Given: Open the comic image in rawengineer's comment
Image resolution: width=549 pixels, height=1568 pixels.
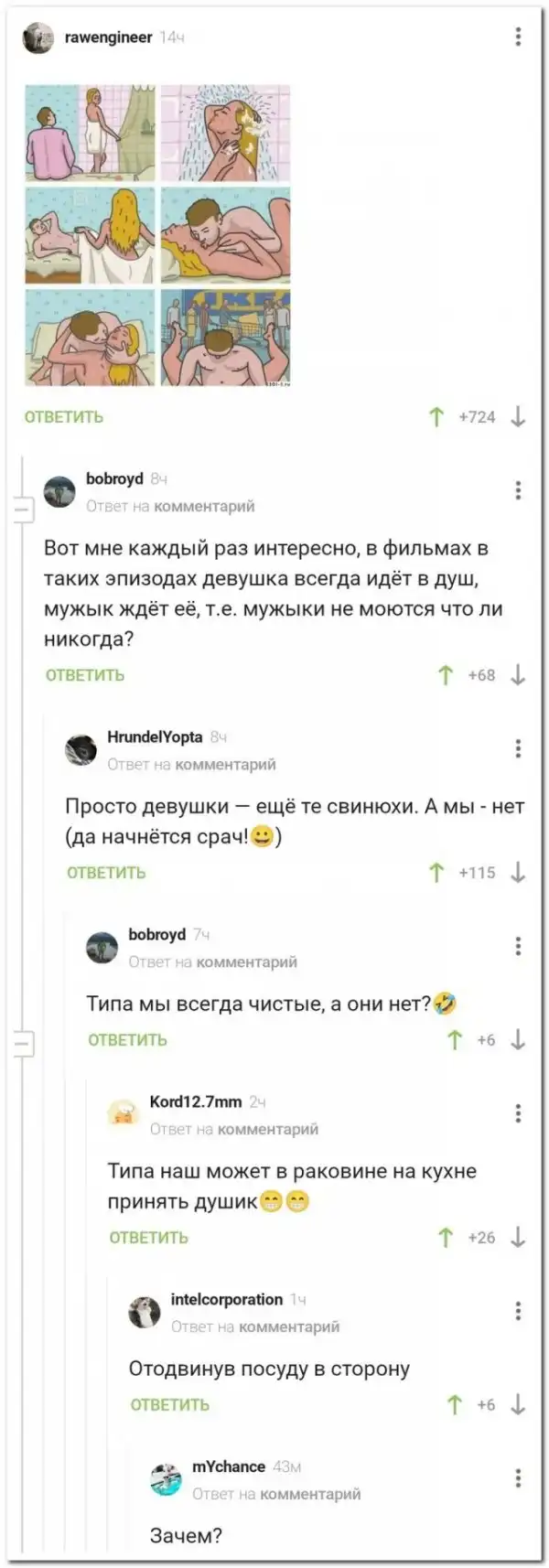Looking at the screenshot, I should point(157,235).
